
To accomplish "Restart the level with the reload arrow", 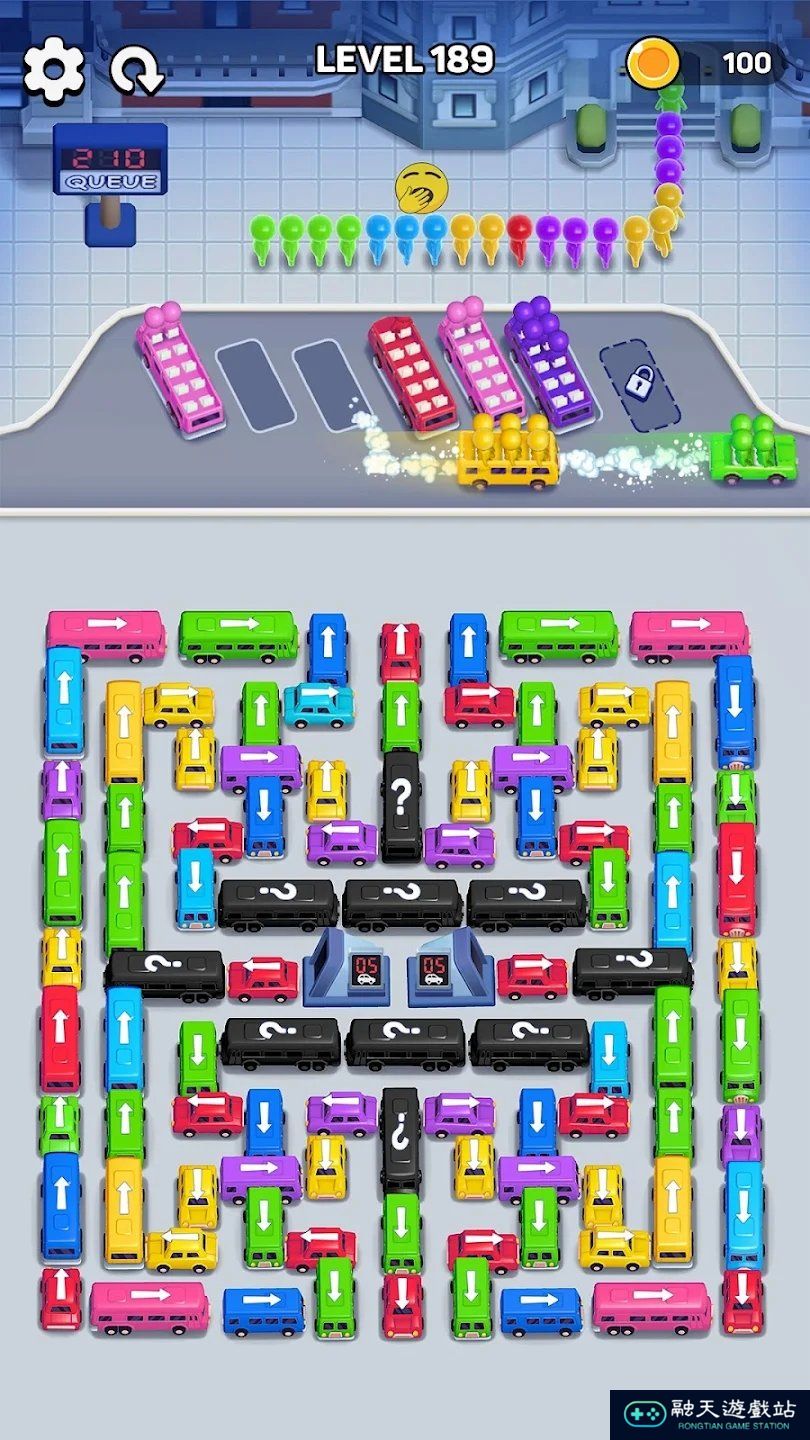I will (x=136, y=70).
